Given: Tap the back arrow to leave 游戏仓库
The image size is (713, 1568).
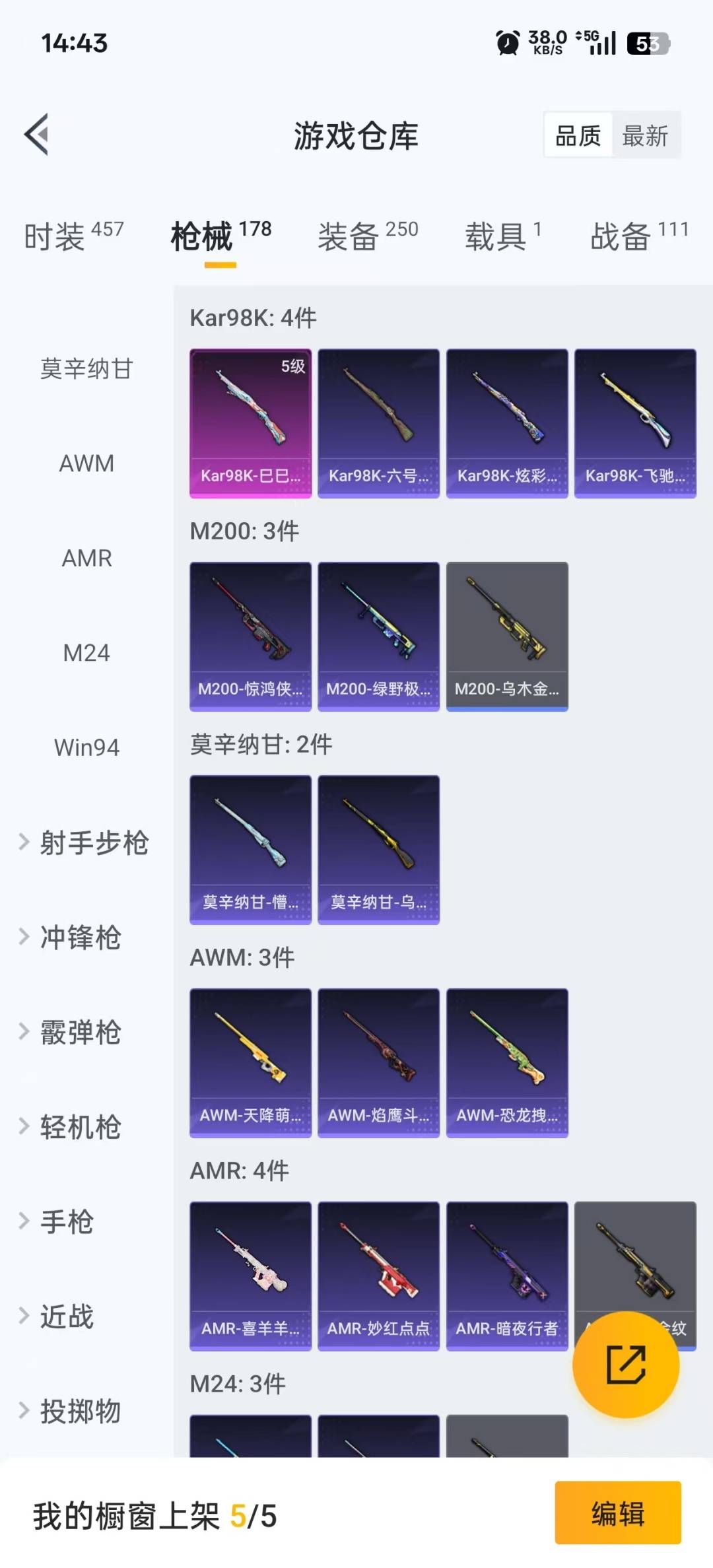Looking at the screenshot, I should tap(38, 135).
